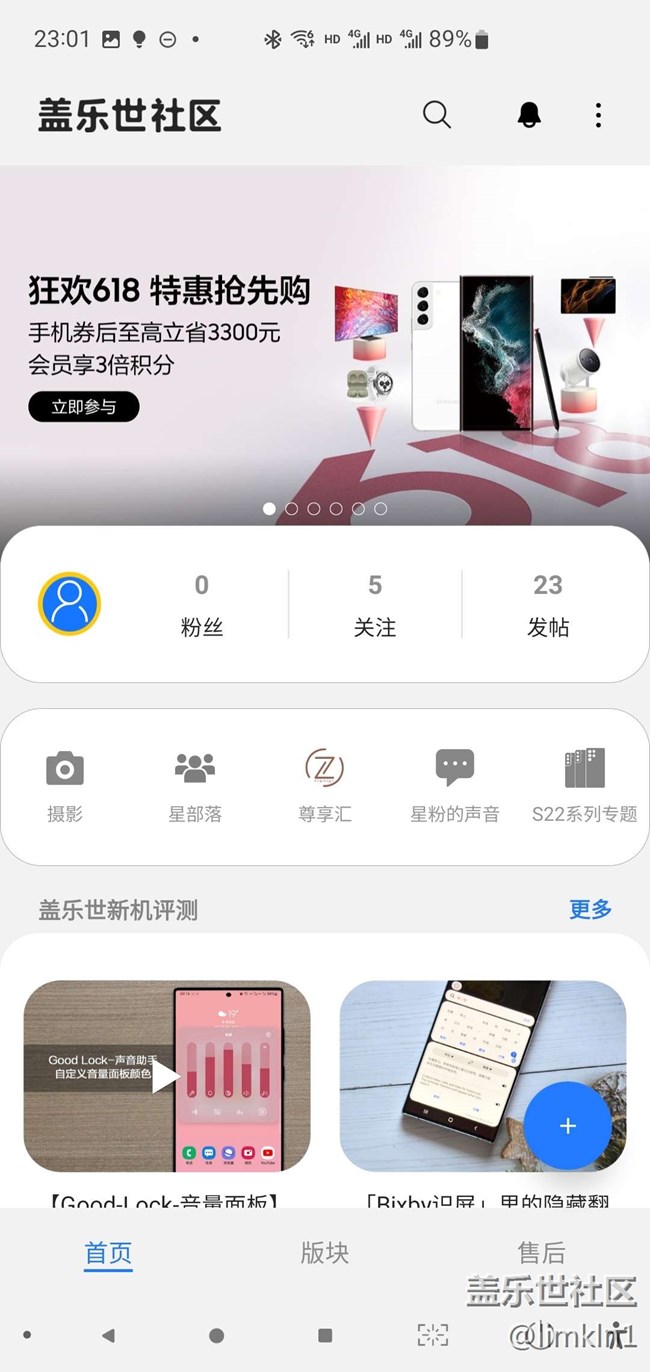View the 粉丝 followers list

coord(202,605)
